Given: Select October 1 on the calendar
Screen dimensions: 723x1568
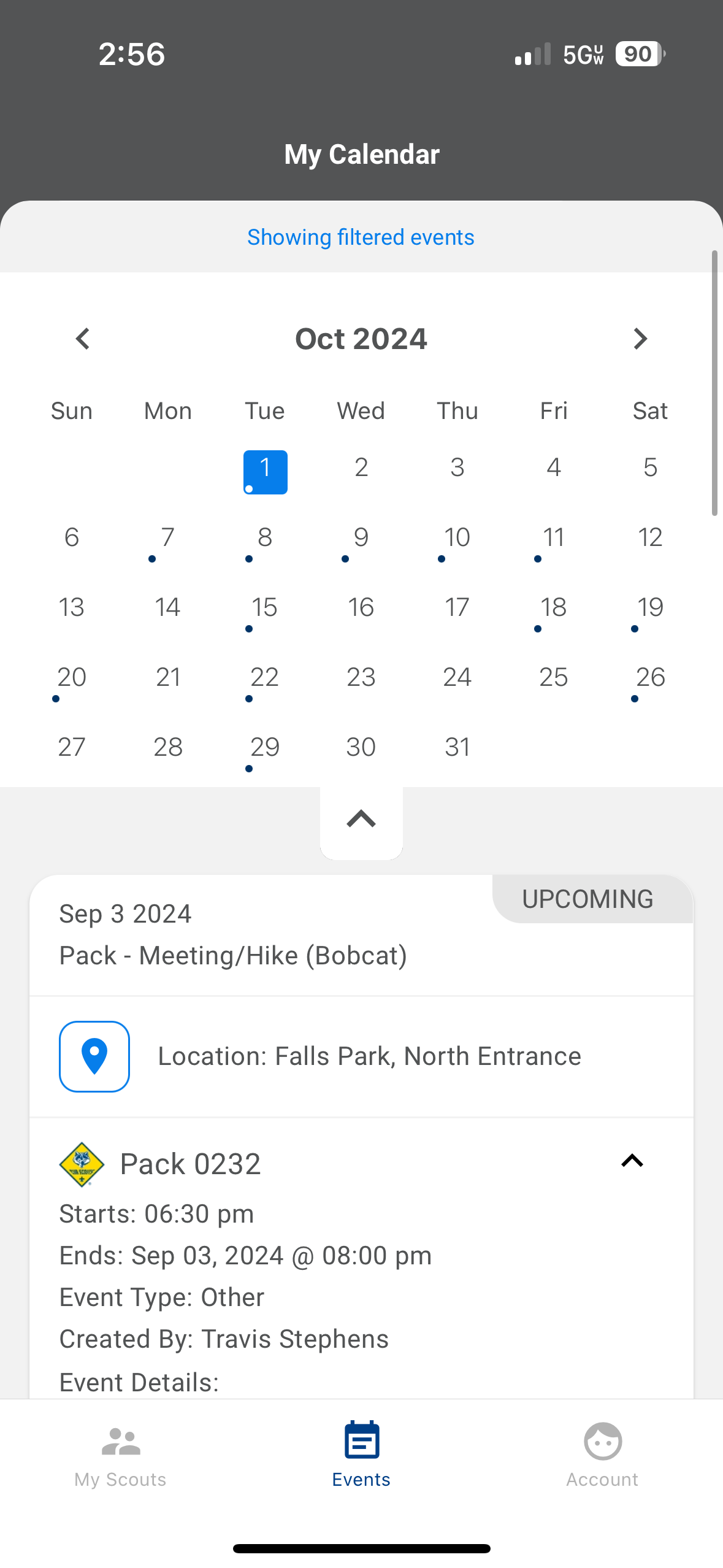Looking at the screenshot, I should pos(265,472).
